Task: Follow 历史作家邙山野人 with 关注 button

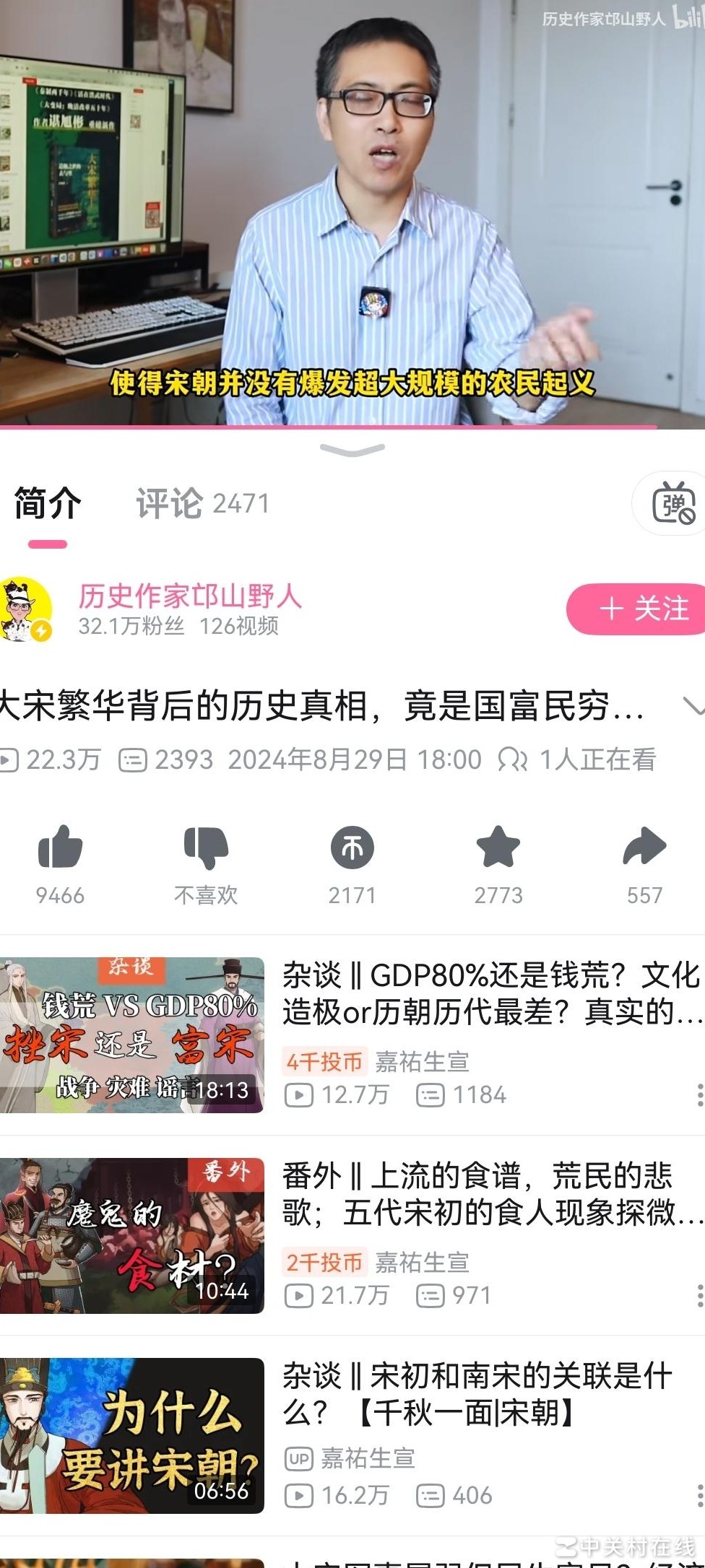Action: click(x=638, y=609)
